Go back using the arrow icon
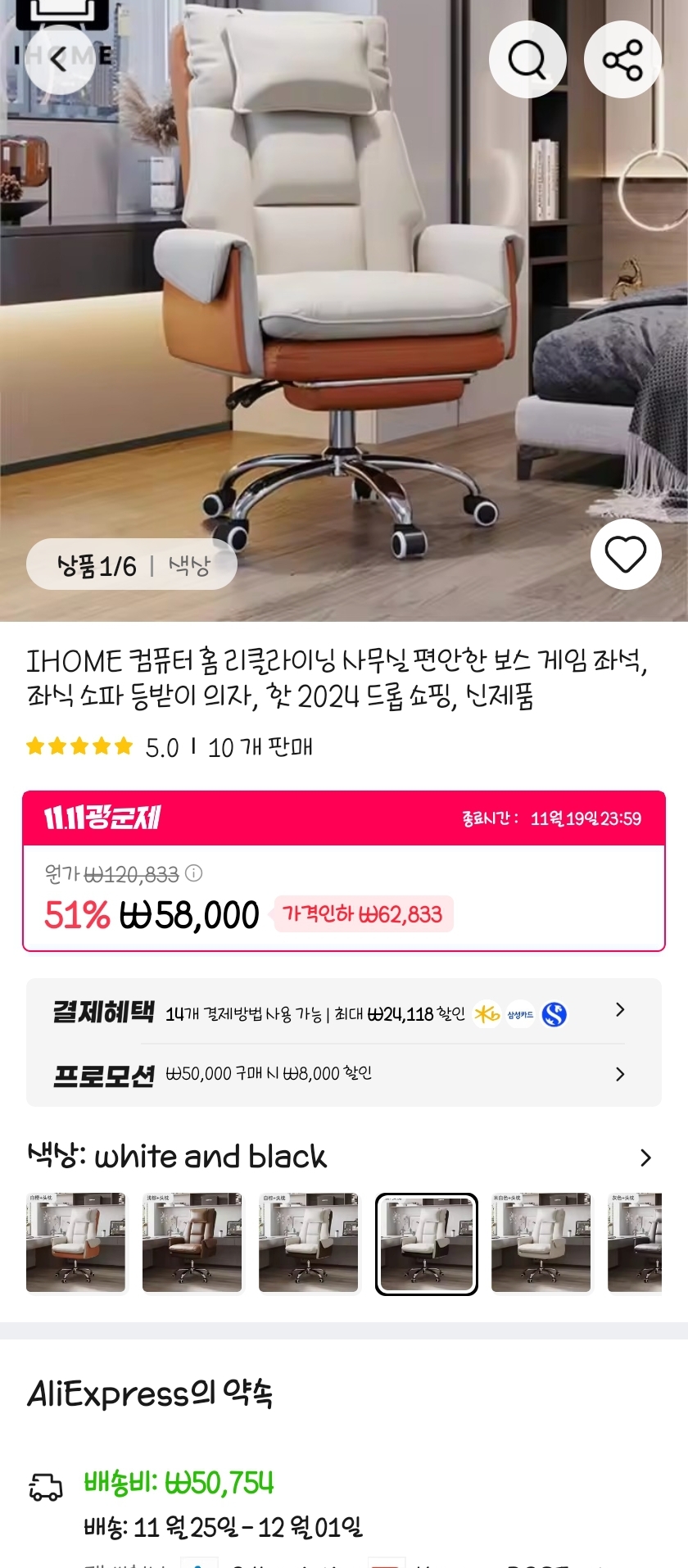688x1568 pixels. 59,60
